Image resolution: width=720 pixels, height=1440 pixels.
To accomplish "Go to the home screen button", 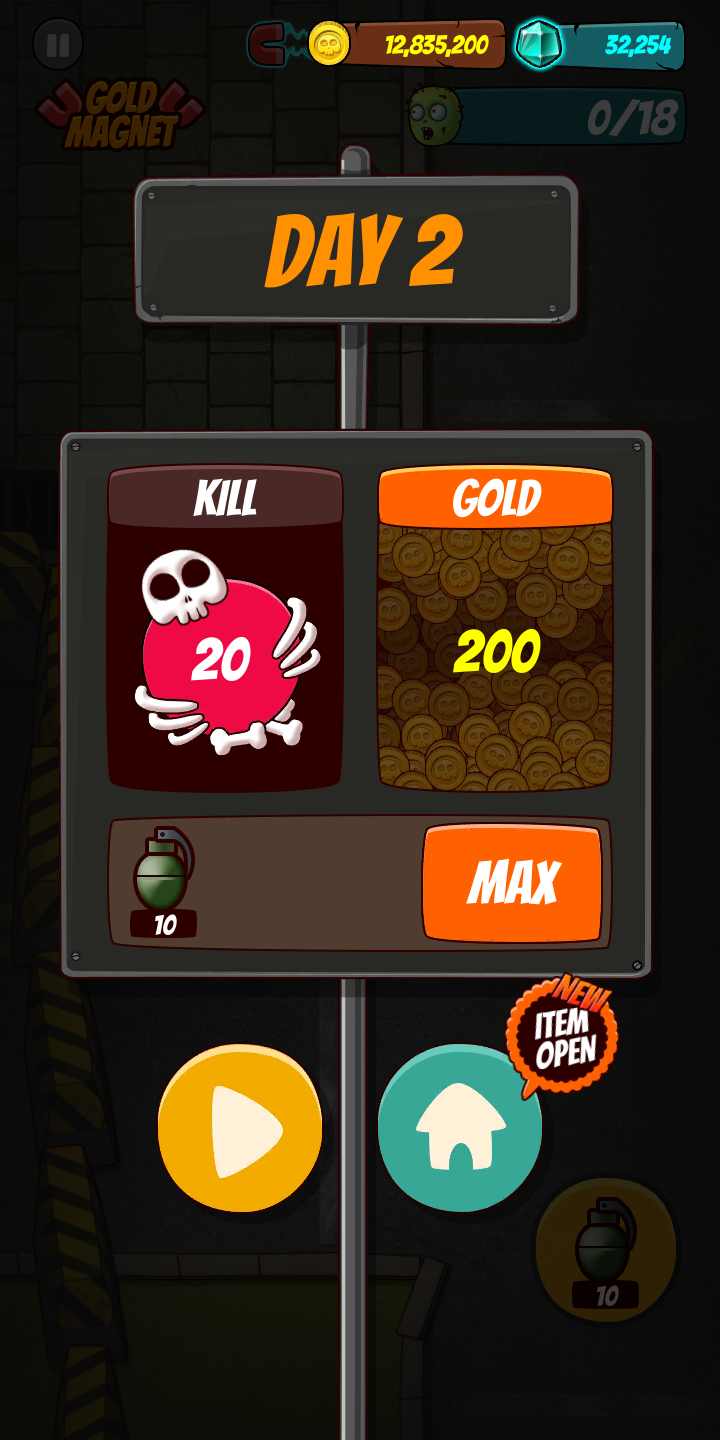I will coord(459,1129).
